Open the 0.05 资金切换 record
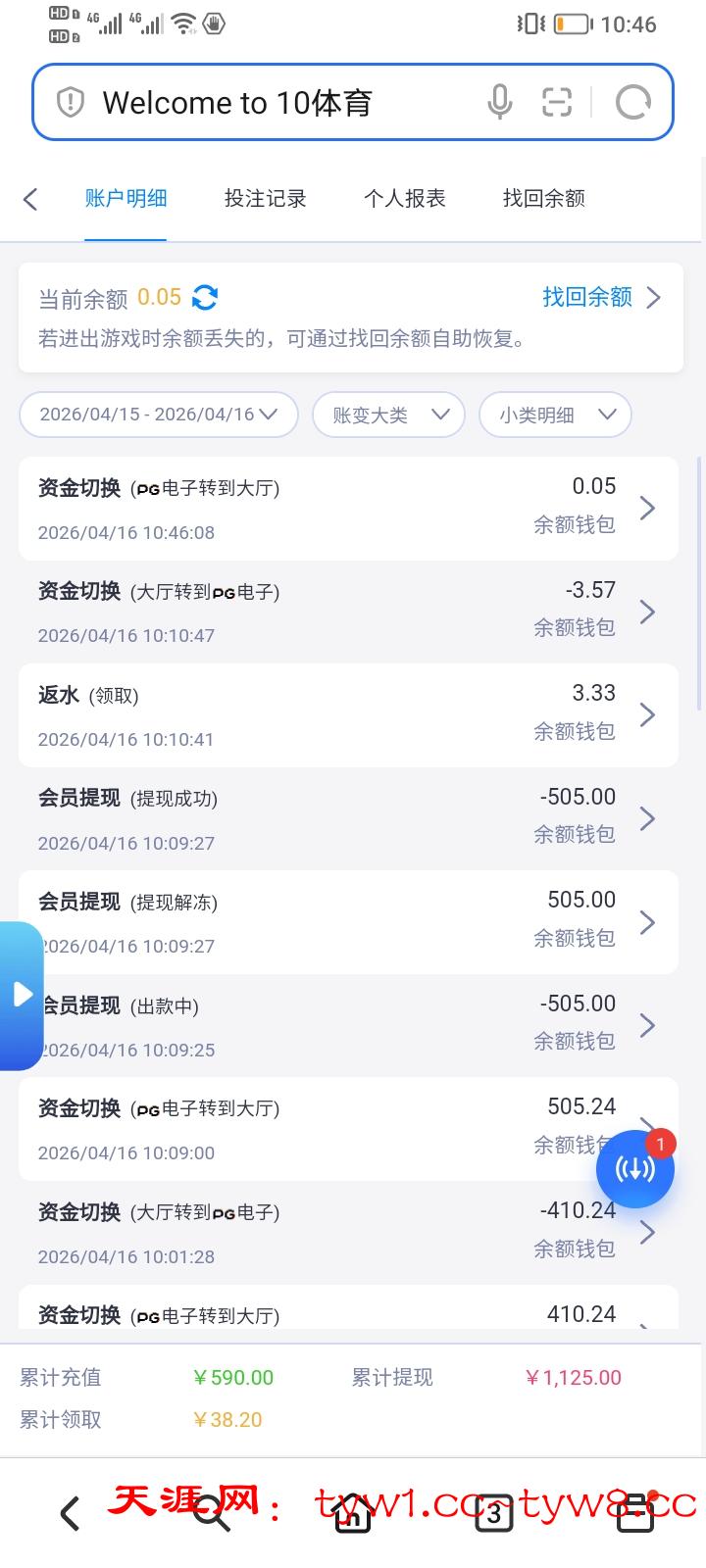 (x=348, y=509)
